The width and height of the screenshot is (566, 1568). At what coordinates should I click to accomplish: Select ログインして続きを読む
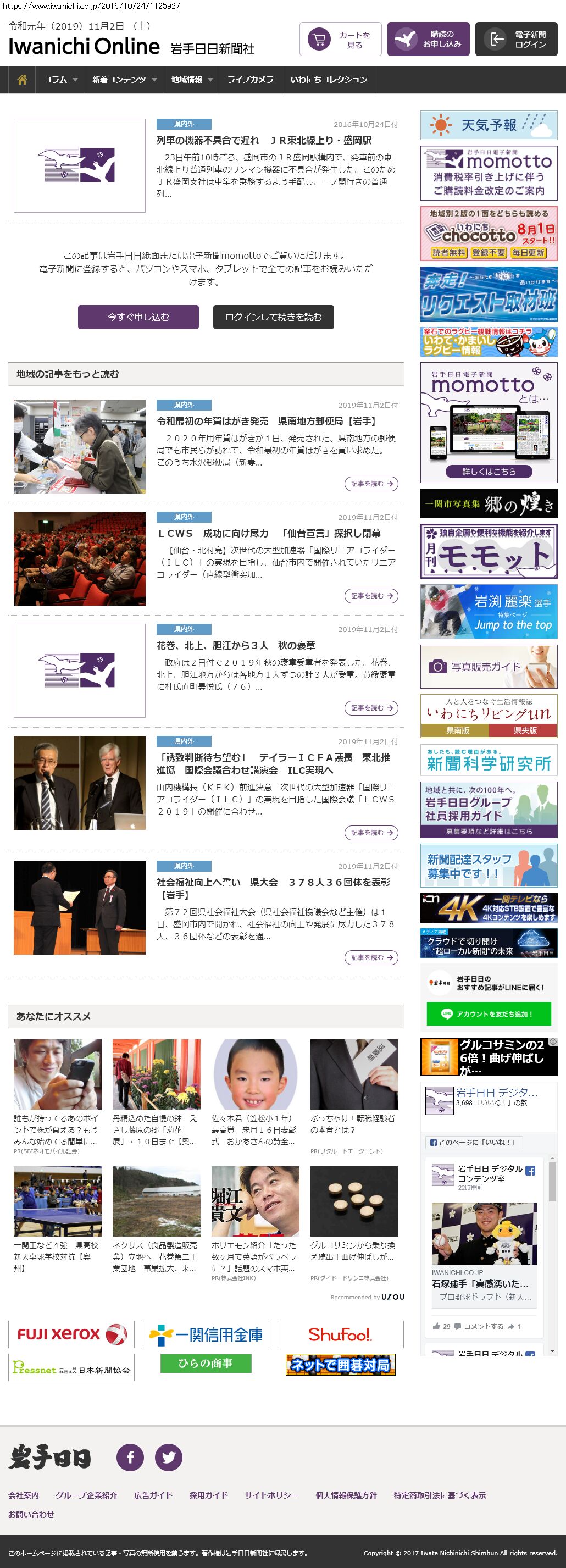273,317
